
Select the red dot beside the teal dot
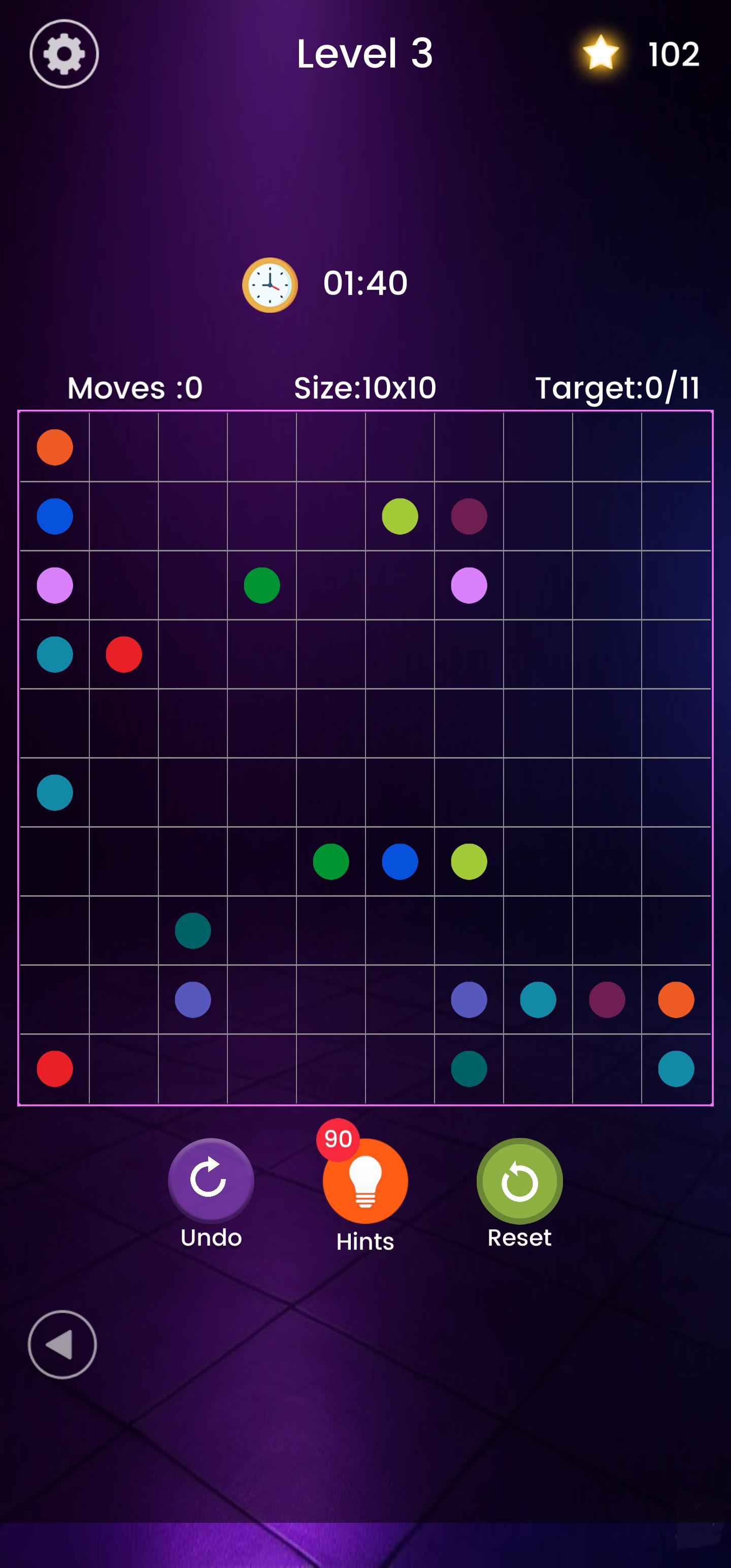pyautogui.click(x=123, y=655)
